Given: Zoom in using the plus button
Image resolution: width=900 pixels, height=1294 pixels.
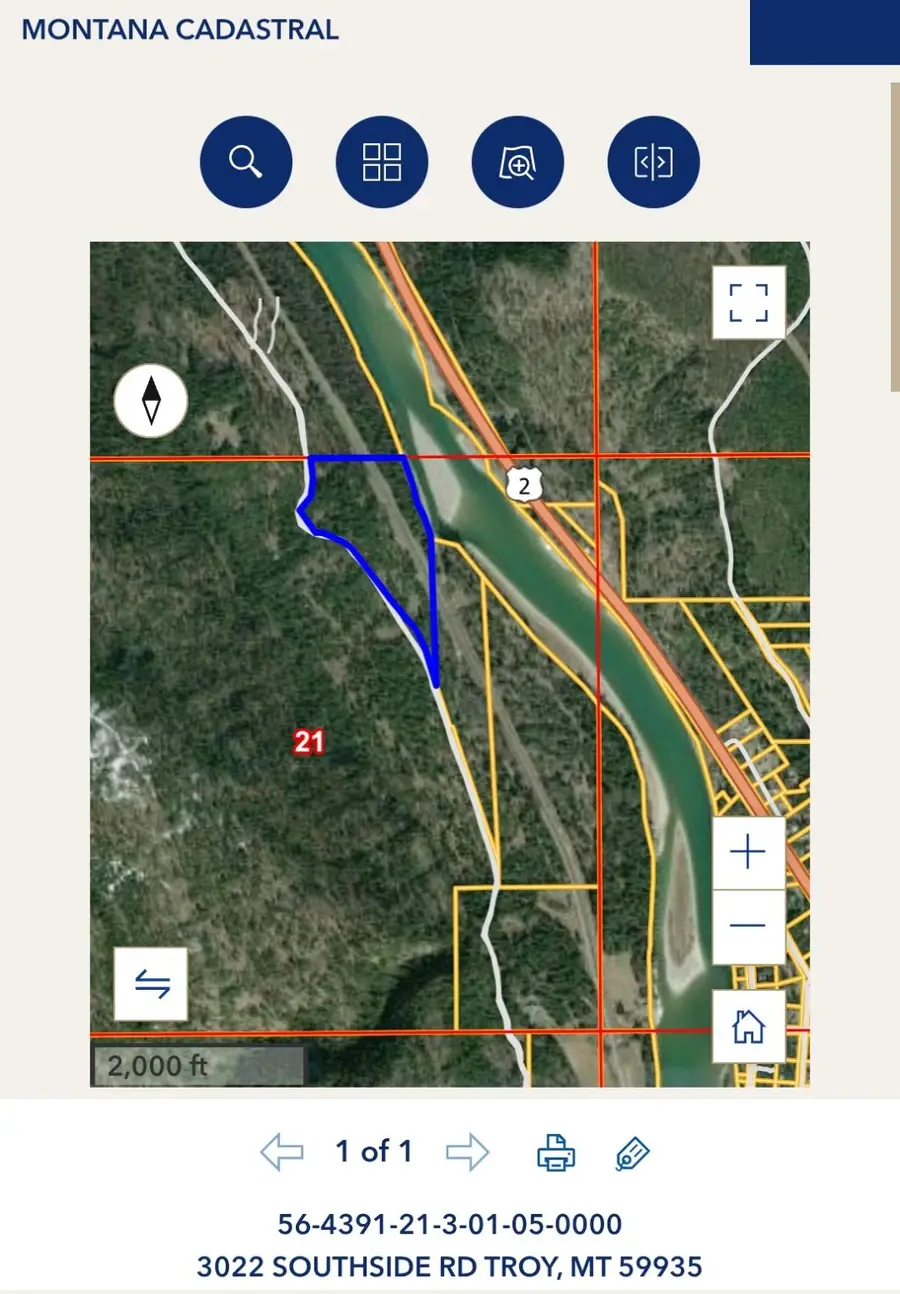Looking at the screenshot, I should click(x=748, y=851).
